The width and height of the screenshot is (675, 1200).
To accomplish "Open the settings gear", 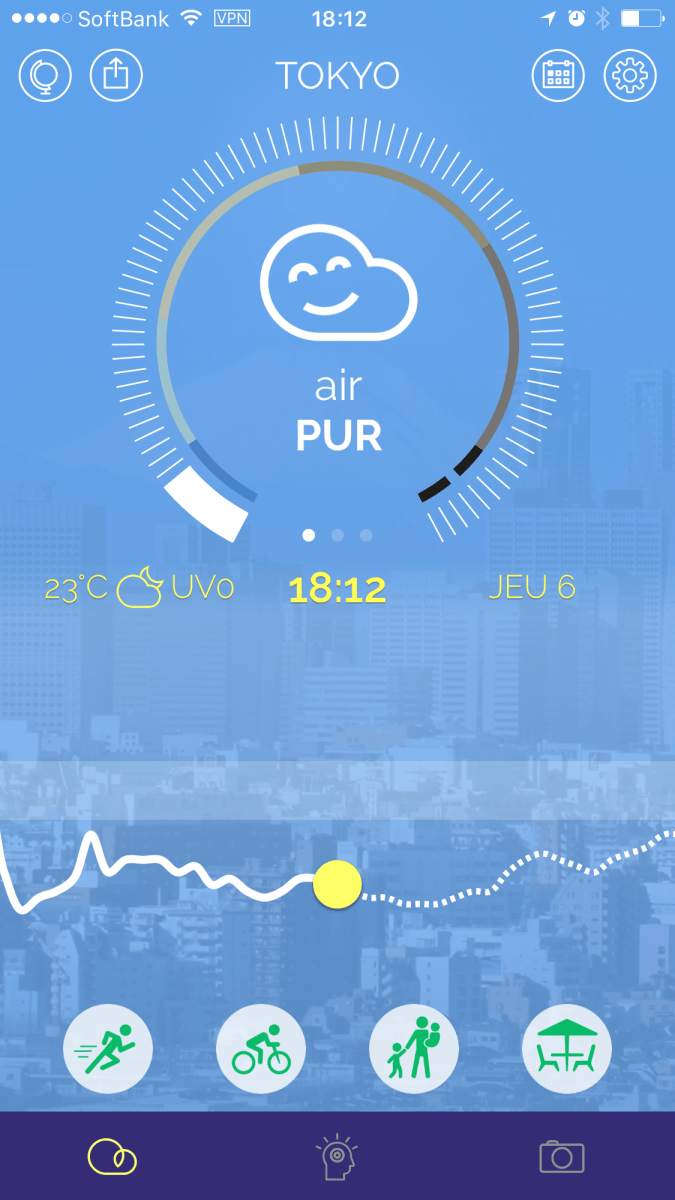I will pos(630,76).
